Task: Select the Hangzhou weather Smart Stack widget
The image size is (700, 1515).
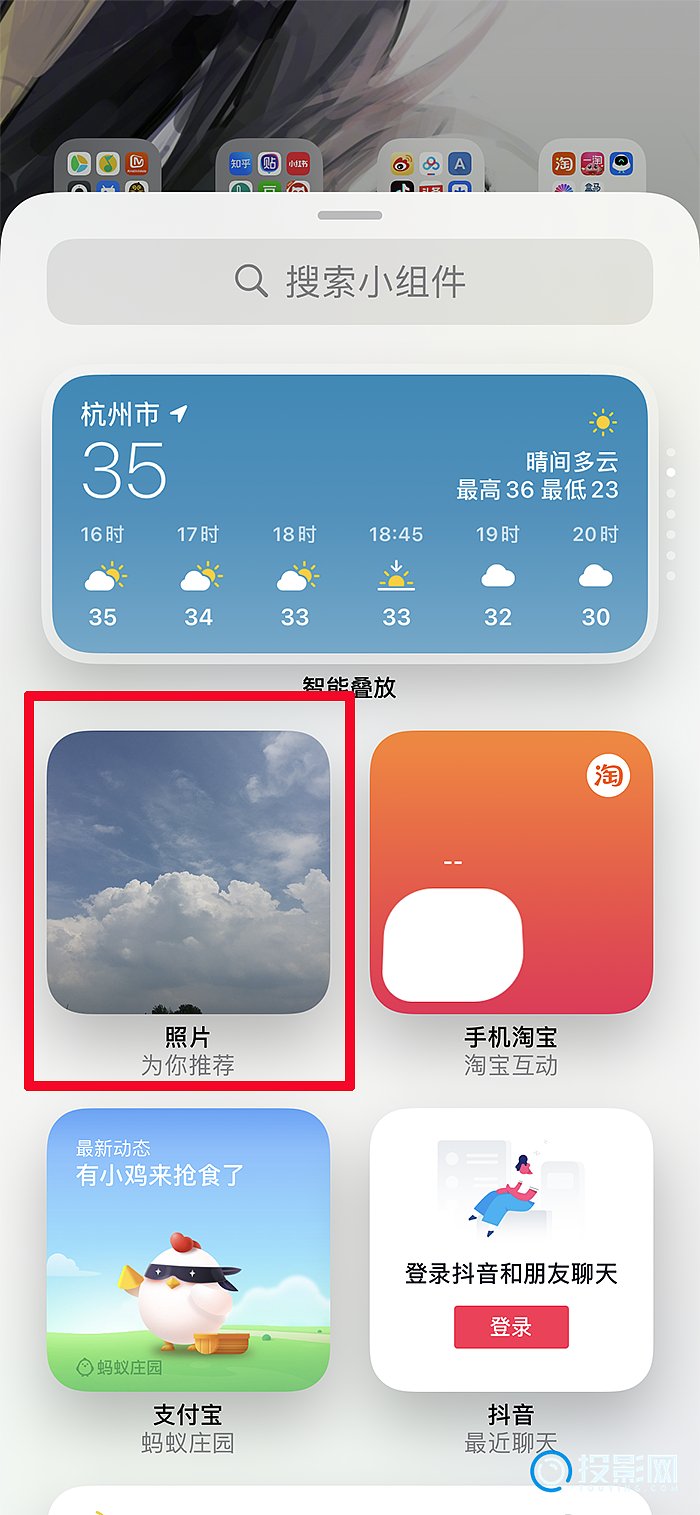Action: [x=350, y=515]
